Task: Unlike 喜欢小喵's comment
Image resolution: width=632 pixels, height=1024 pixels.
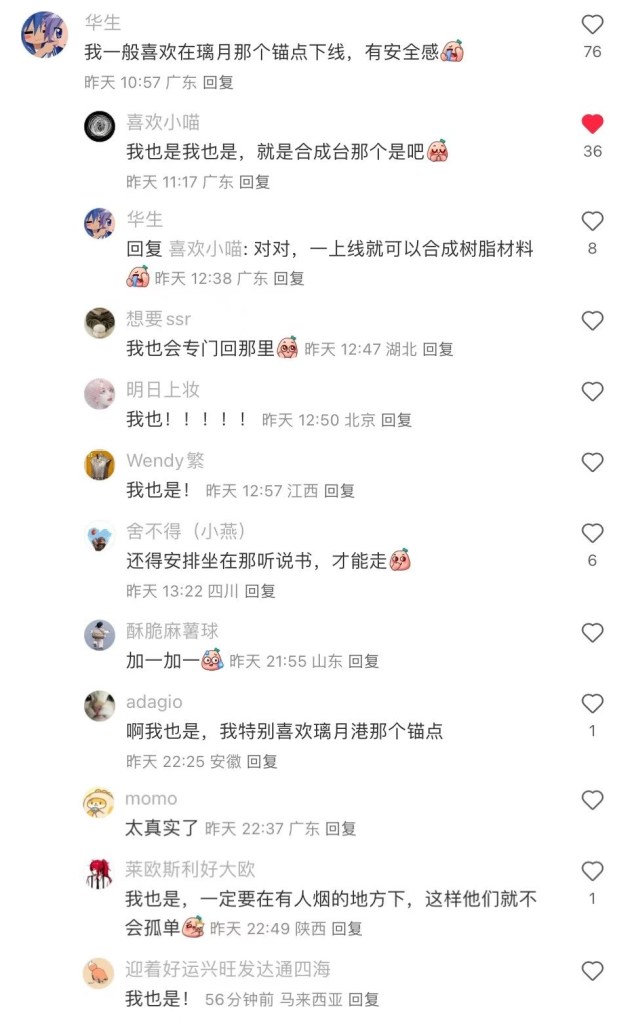Action: point(592,125)
